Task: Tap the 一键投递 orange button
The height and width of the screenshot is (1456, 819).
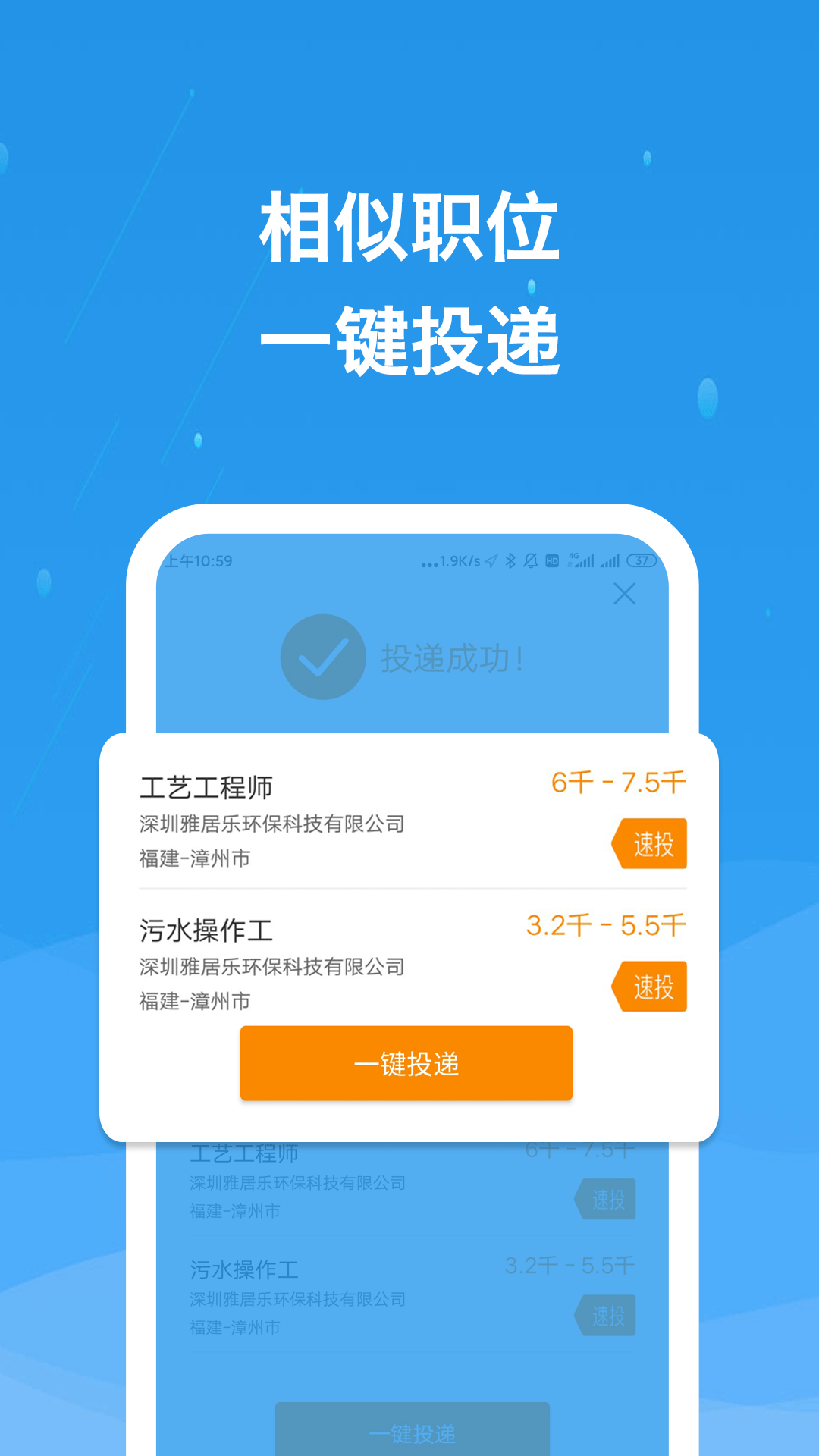Action: 407,1063
